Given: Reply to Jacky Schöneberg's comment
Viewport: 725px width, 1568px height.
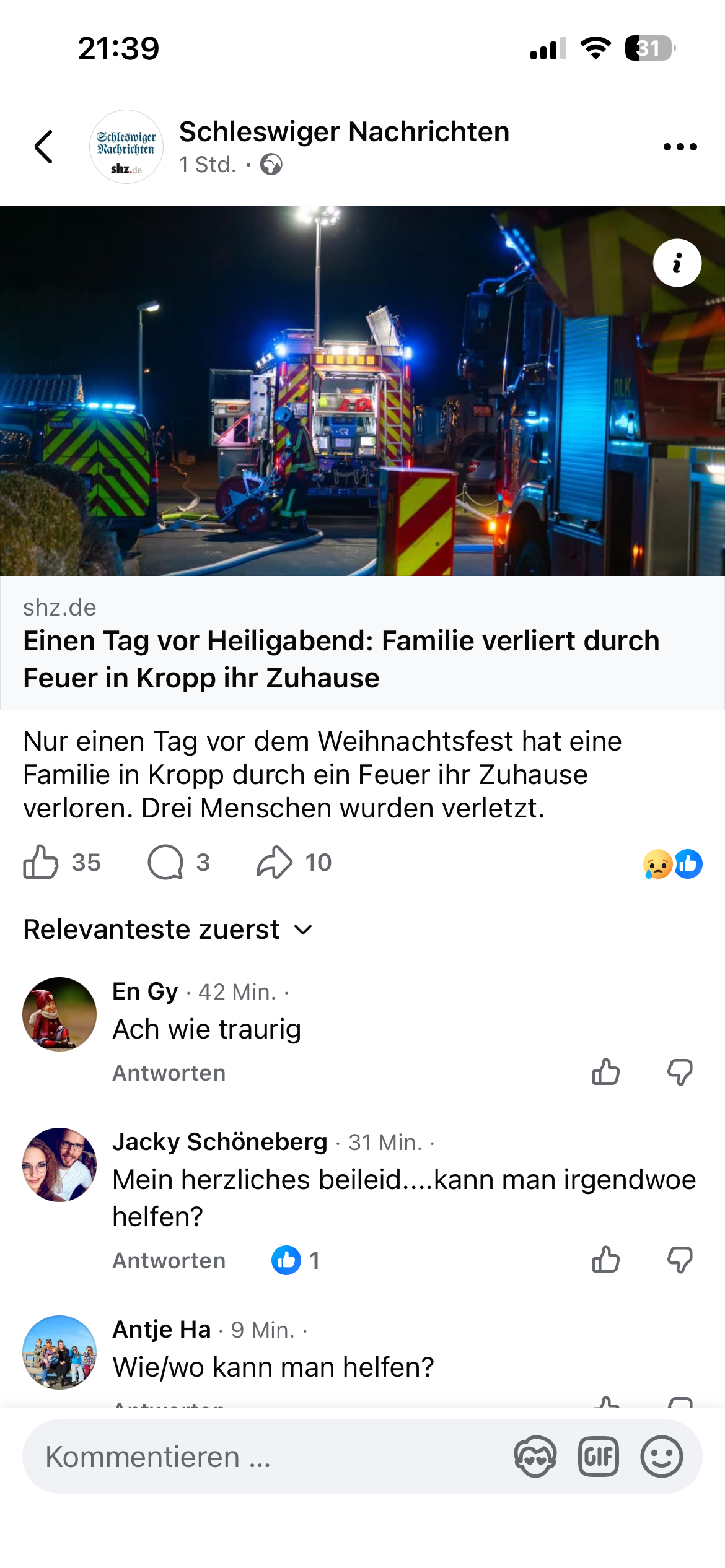Looking at the screenshot, I should pos(169,1261).
